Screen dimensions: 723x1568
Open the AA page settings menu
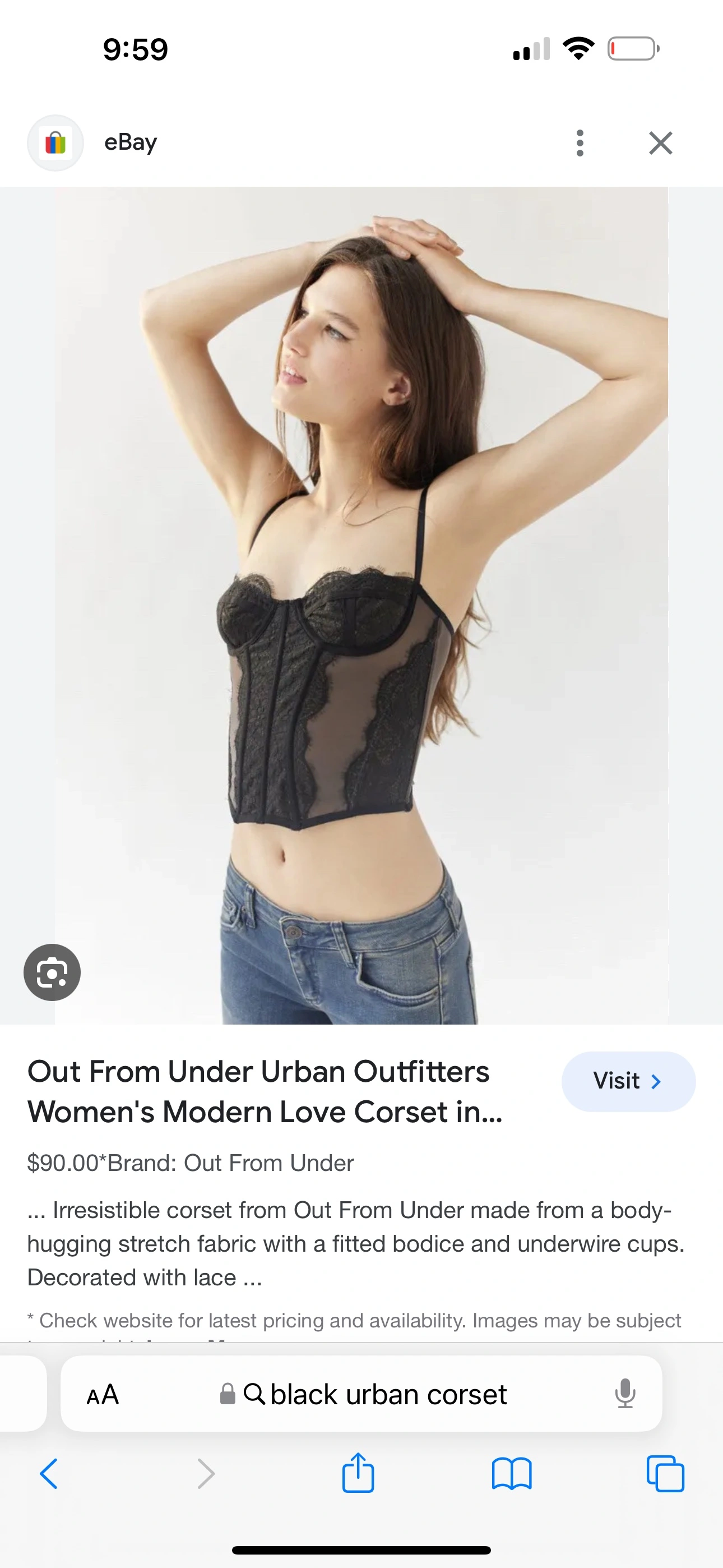[103, 1394]
